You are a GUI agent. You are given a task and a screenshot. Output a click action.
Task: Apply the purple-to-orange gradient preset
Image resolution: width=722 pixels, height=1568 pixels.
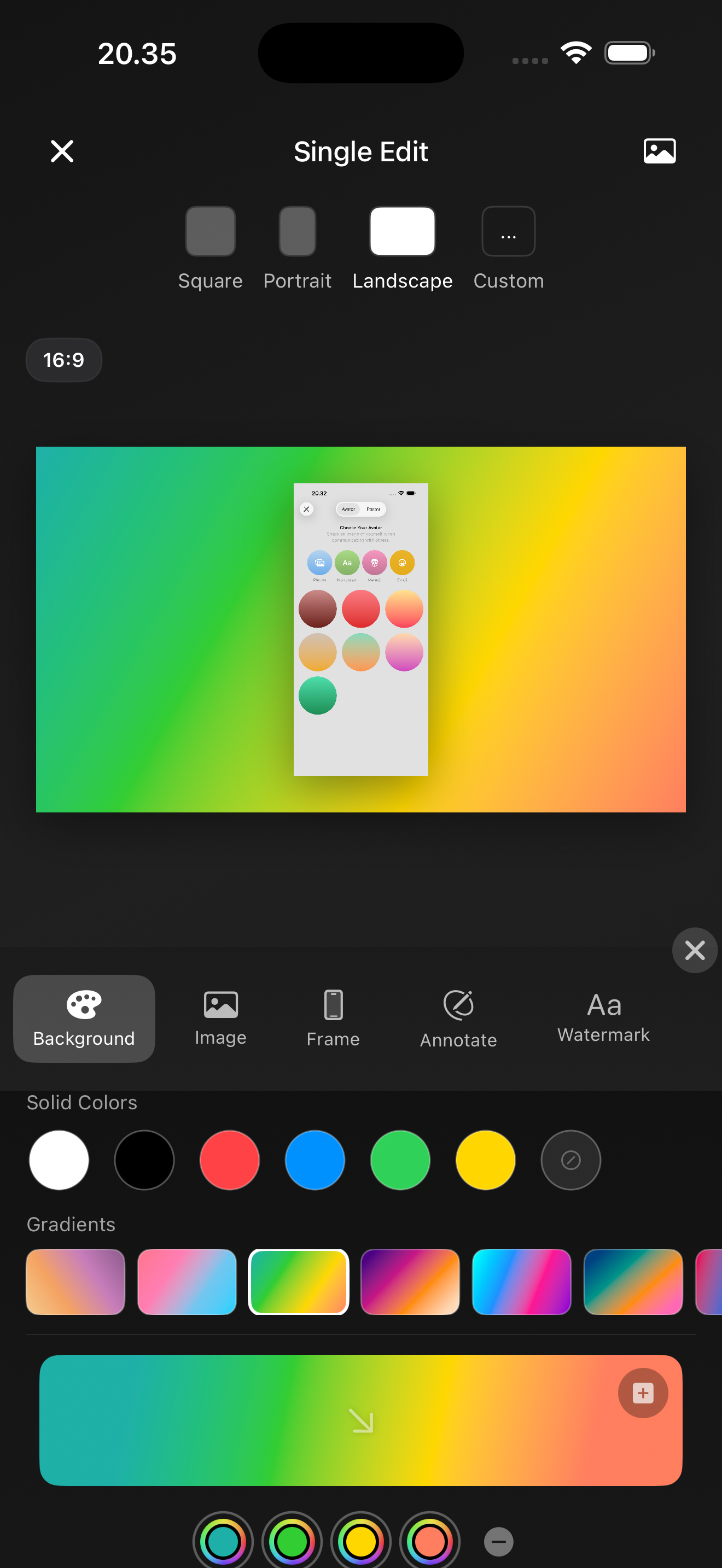pos(410,1282)
